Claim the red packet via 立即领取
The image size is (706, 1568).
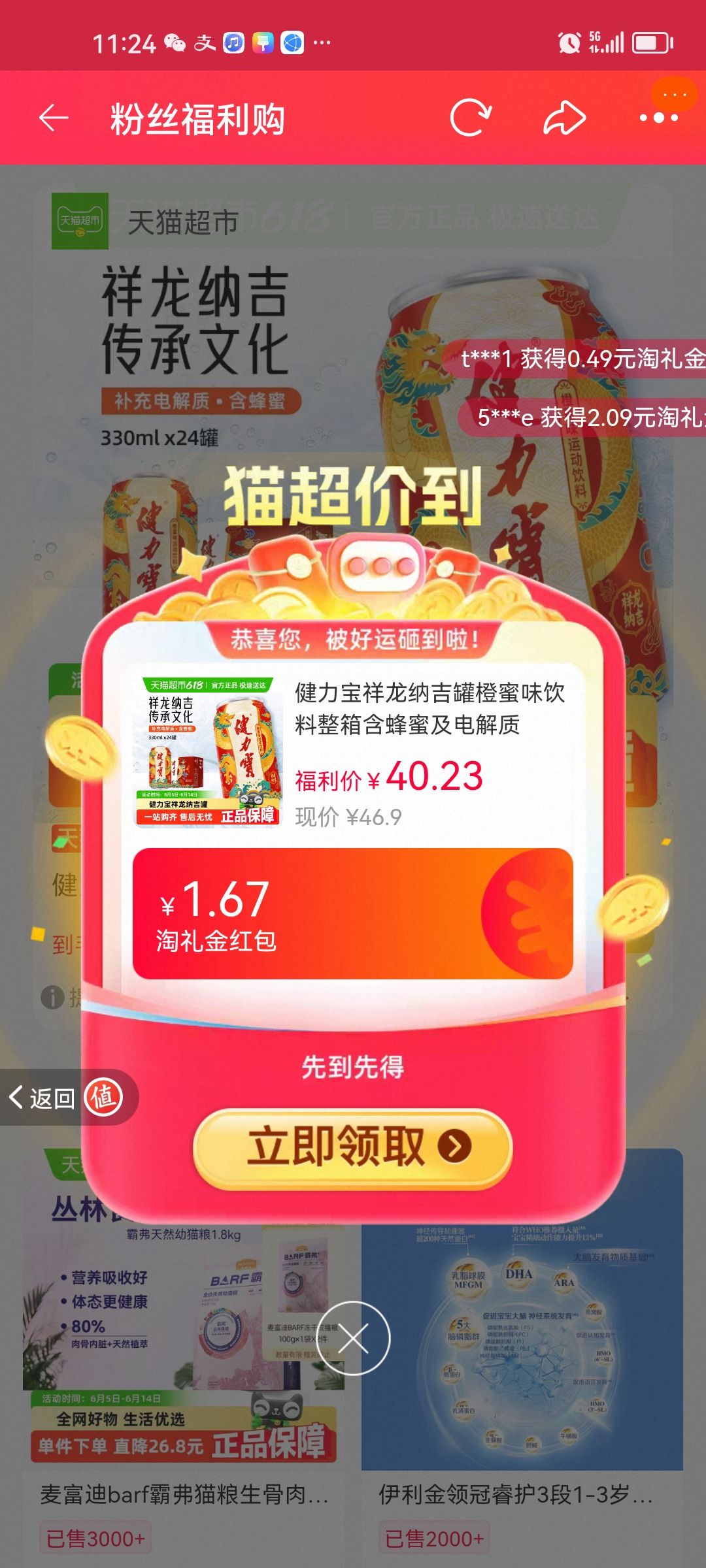[353, 1147]
